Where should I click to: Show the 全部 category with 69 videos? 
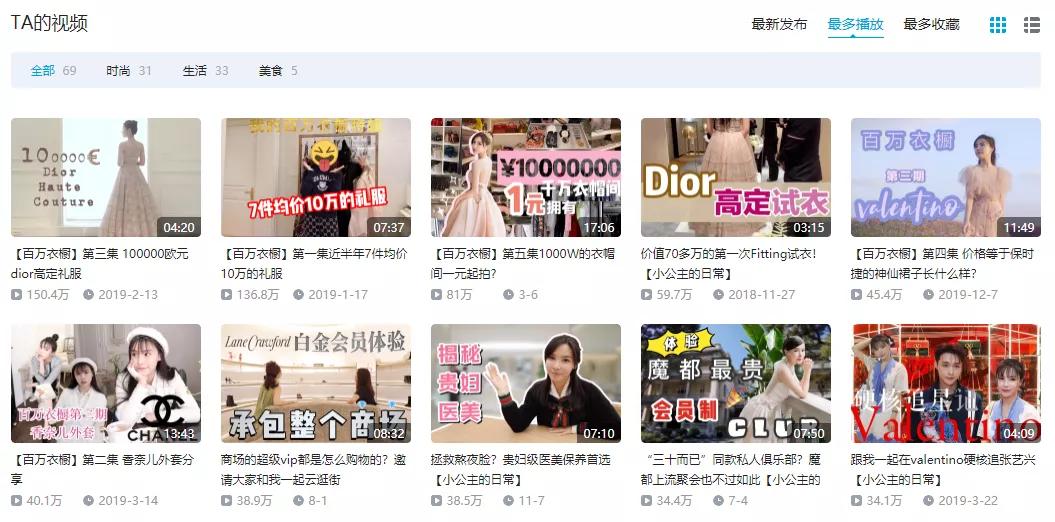[x=53, y=71]
